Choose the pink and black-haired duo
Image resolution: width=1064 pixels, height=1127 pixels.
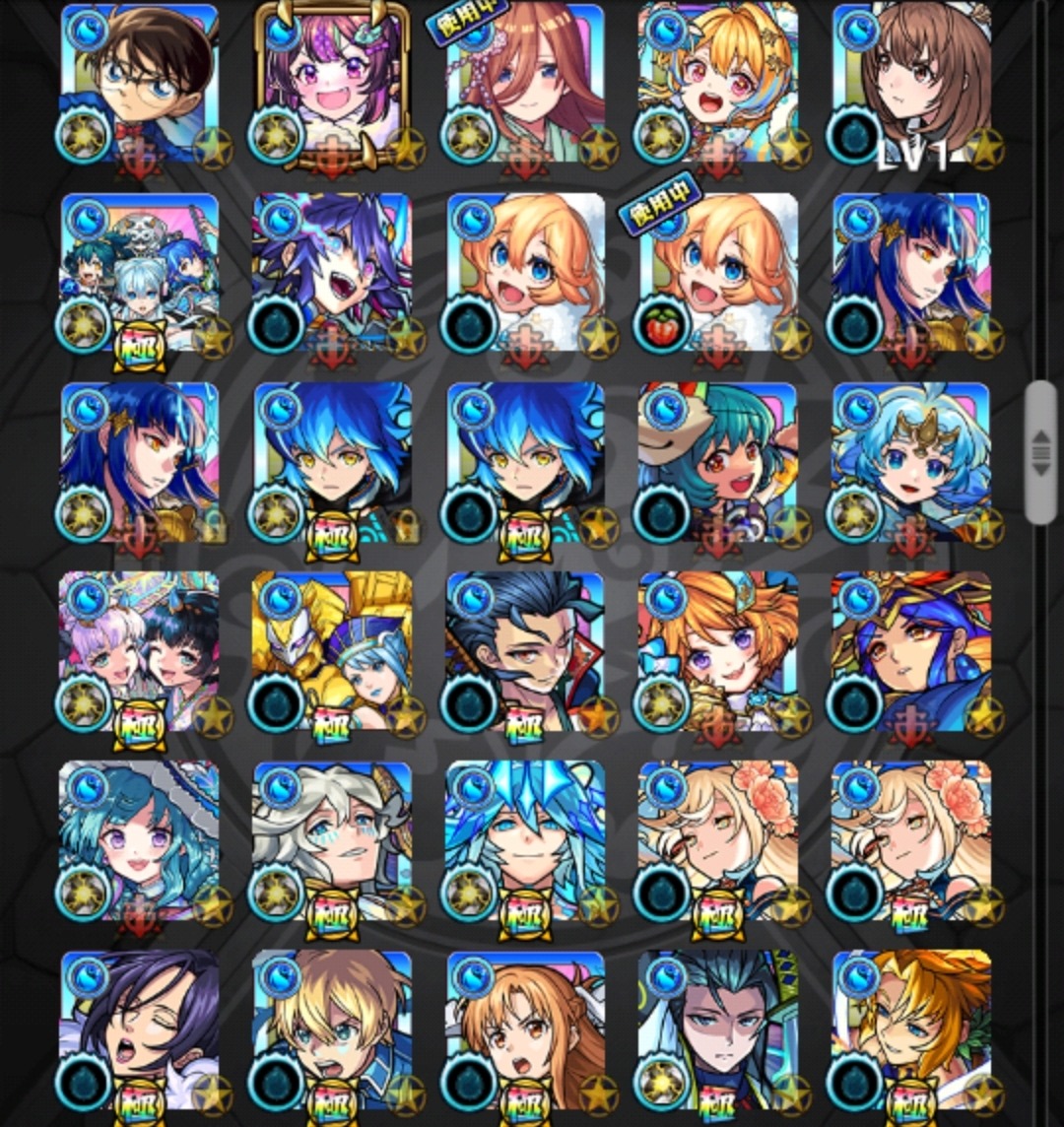pos(139,651)
